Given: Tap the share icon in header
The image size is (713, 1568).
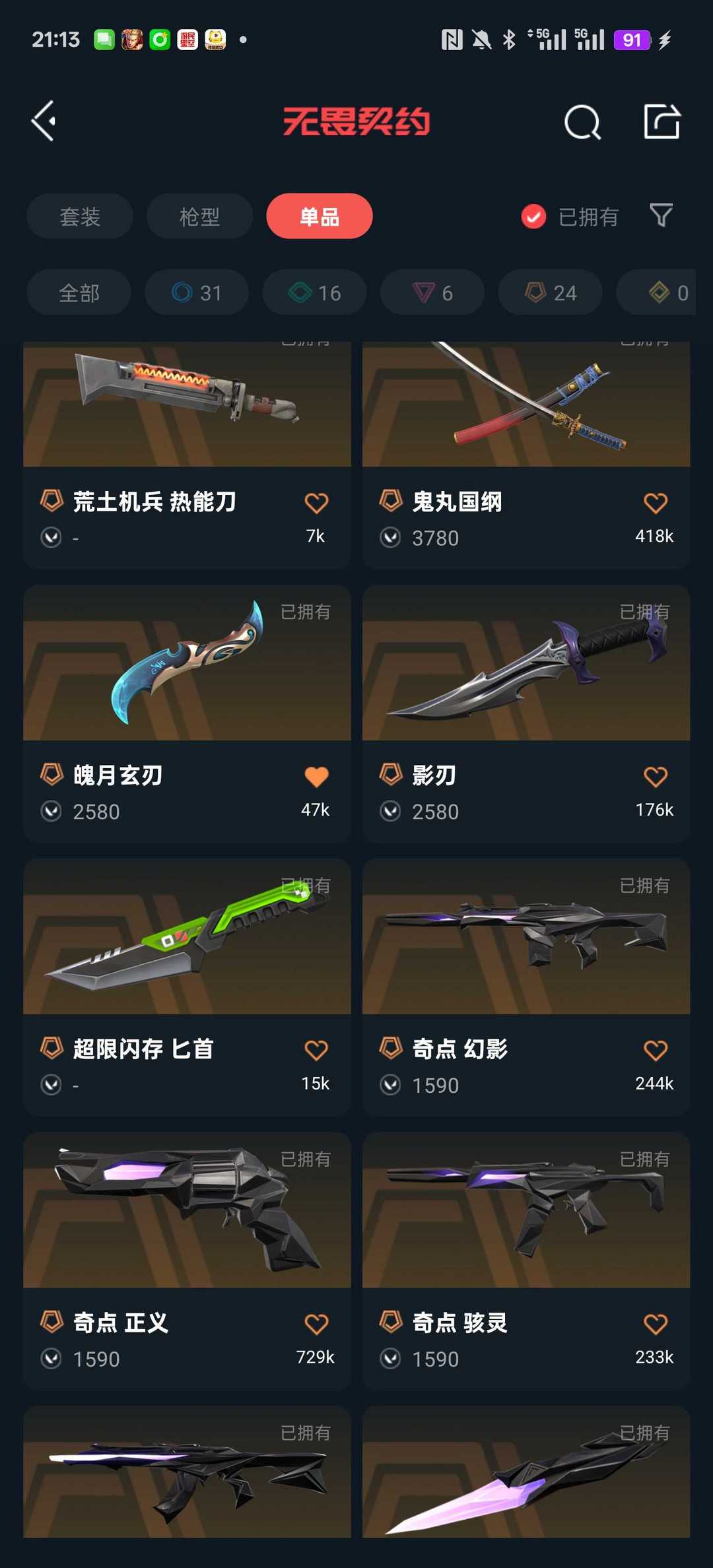Looking at the screenshot, I should (x=662, y=121).
